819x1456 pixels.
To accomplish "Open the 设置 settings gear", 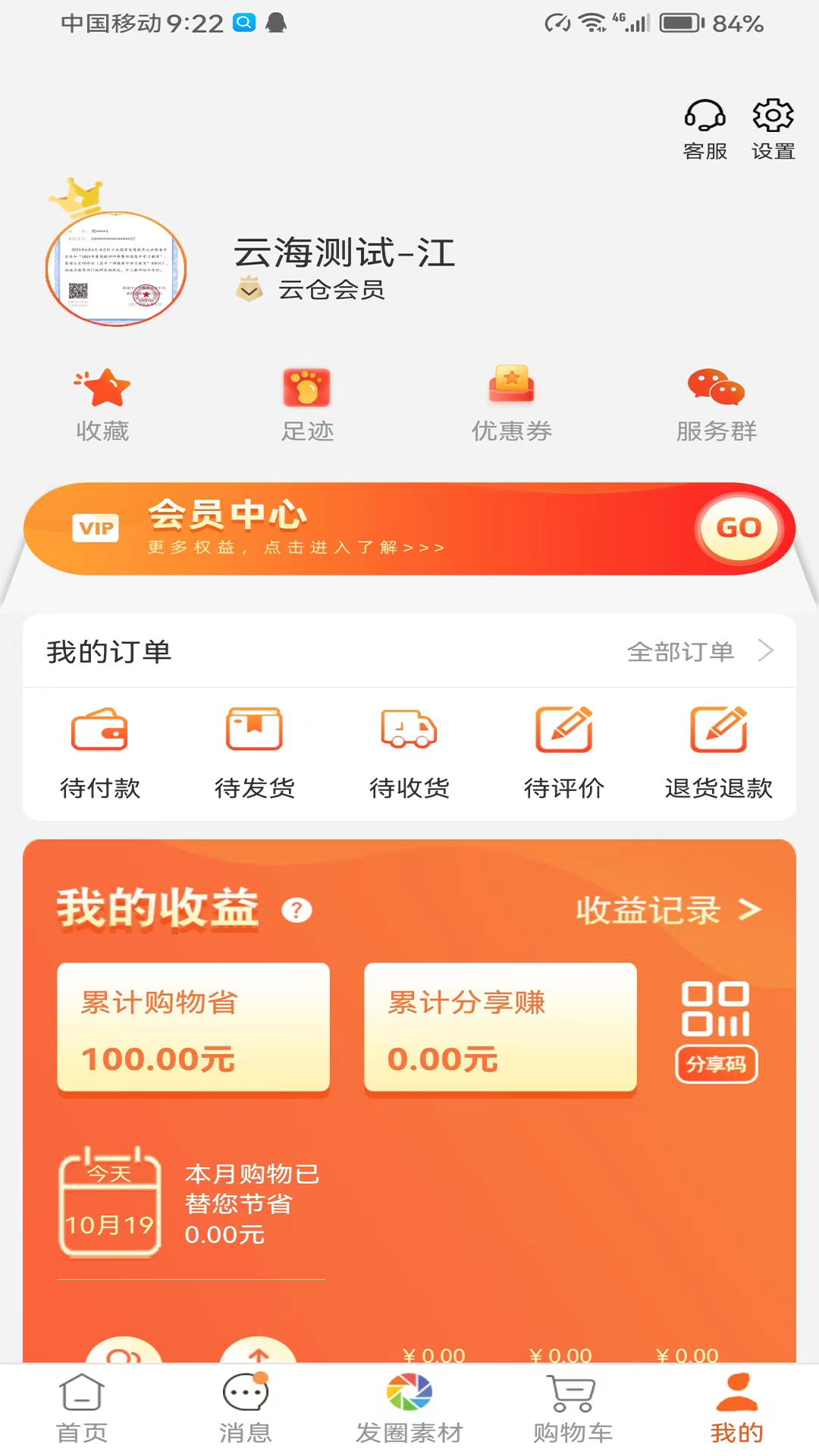I will click(772, 129).
